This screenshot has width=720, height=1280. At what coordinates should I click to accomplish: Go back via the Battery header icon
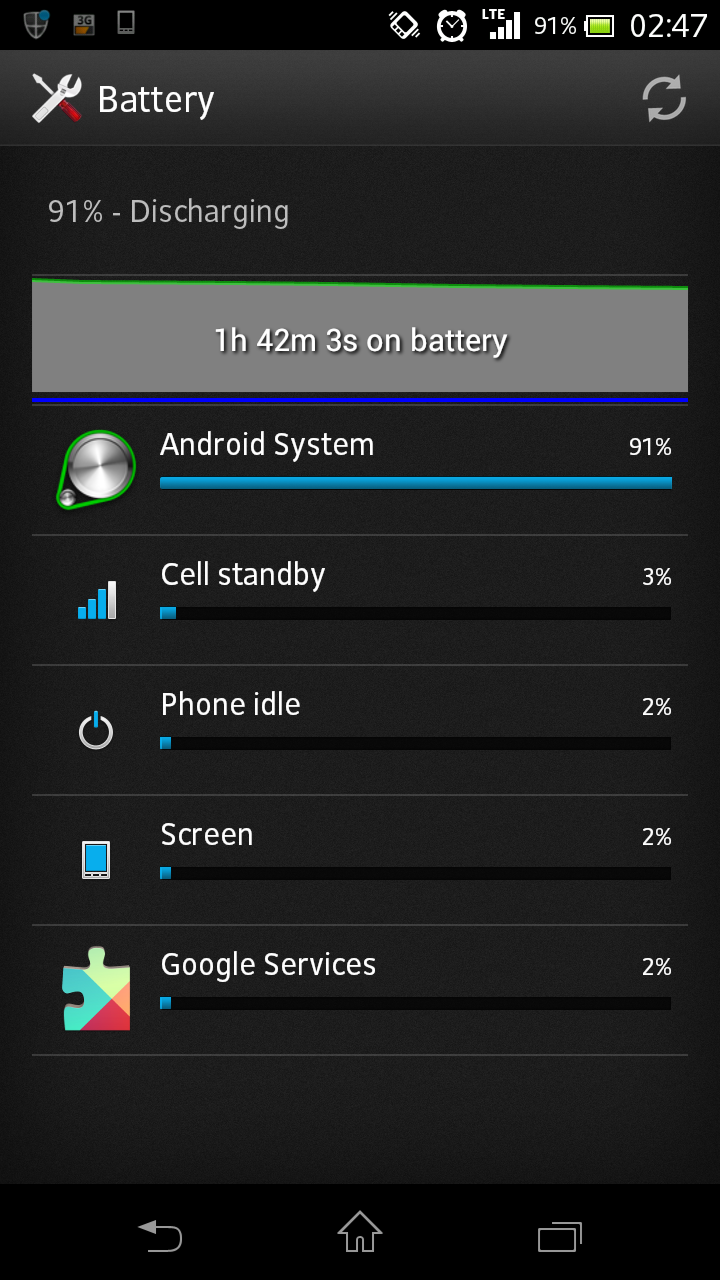[57, 99]
